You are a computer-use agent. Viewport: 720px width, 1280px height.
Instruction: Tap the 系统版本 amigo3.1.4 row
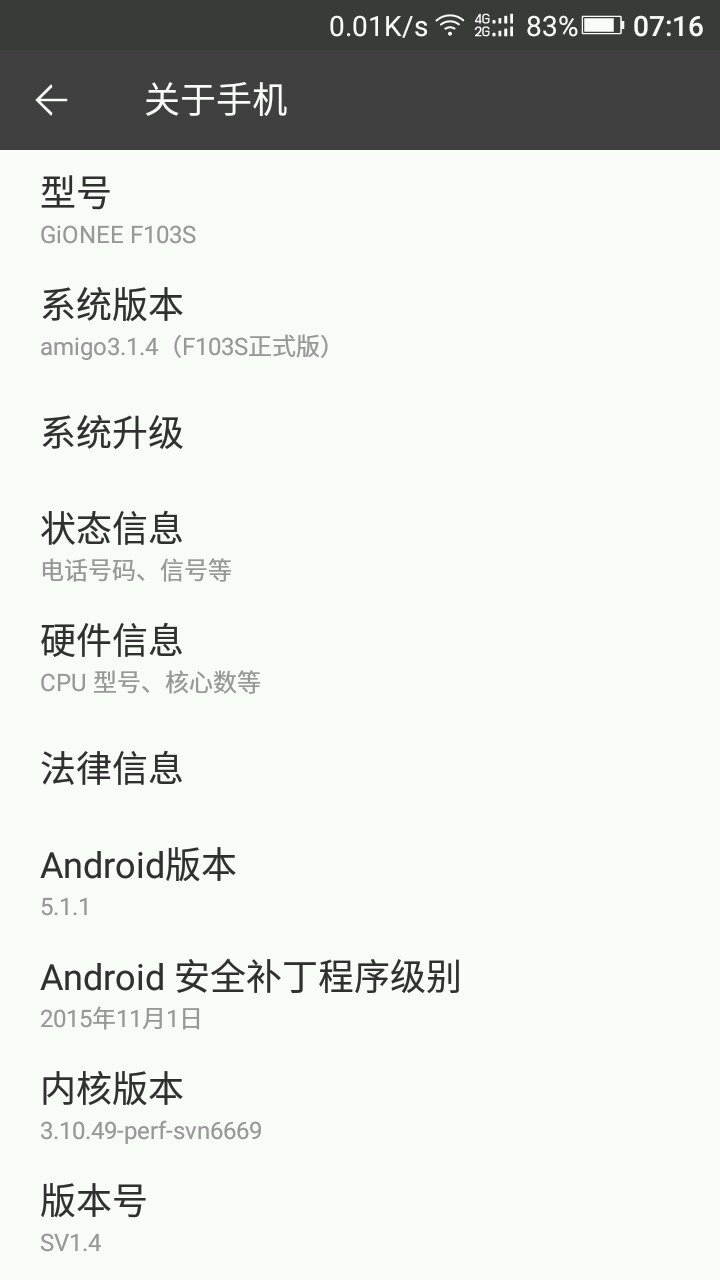click(360, 322)
